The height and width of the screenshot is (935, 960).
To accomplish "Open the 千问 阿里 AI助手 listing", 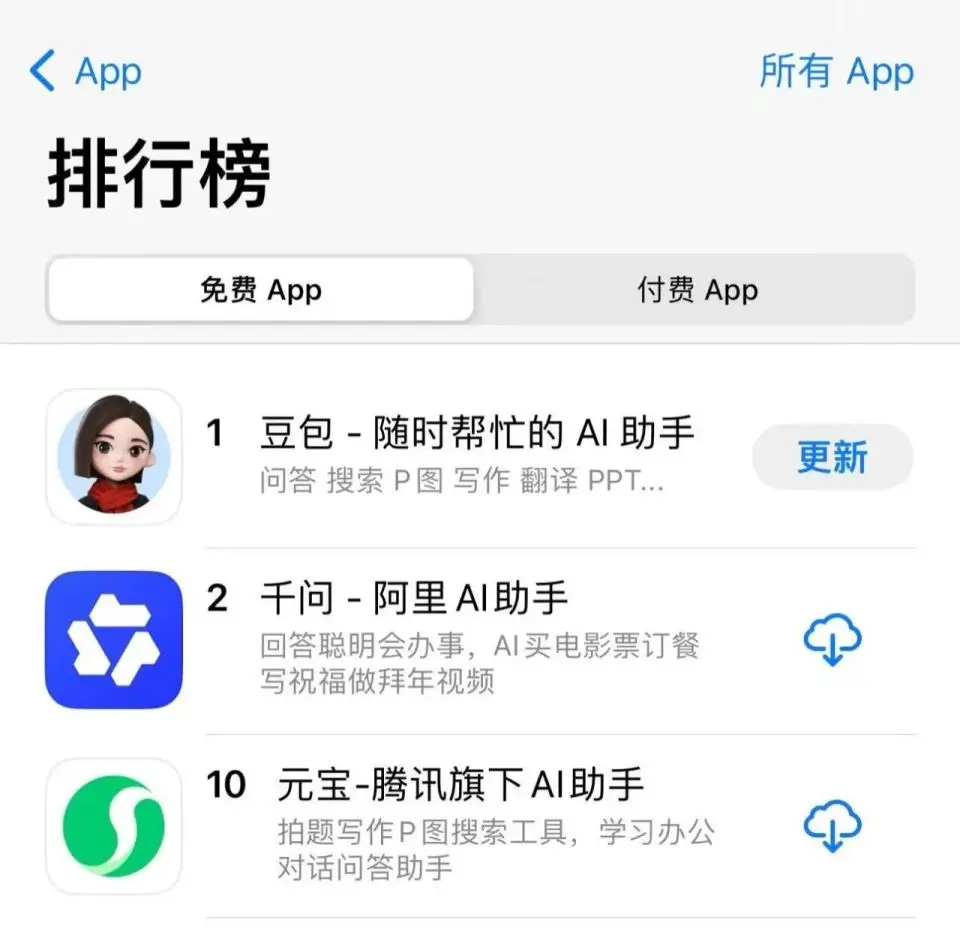I will point(480,640).
